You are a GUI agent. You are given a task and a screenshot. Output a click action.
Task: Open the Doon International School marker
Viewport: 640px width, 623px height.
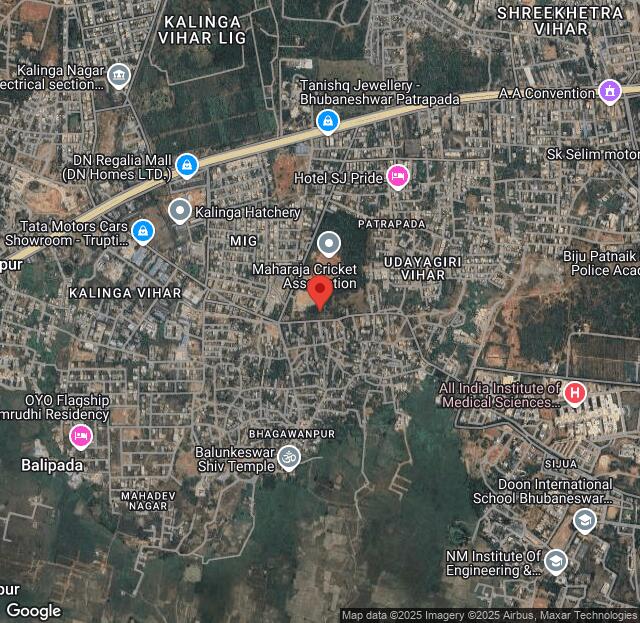[584, 521]
